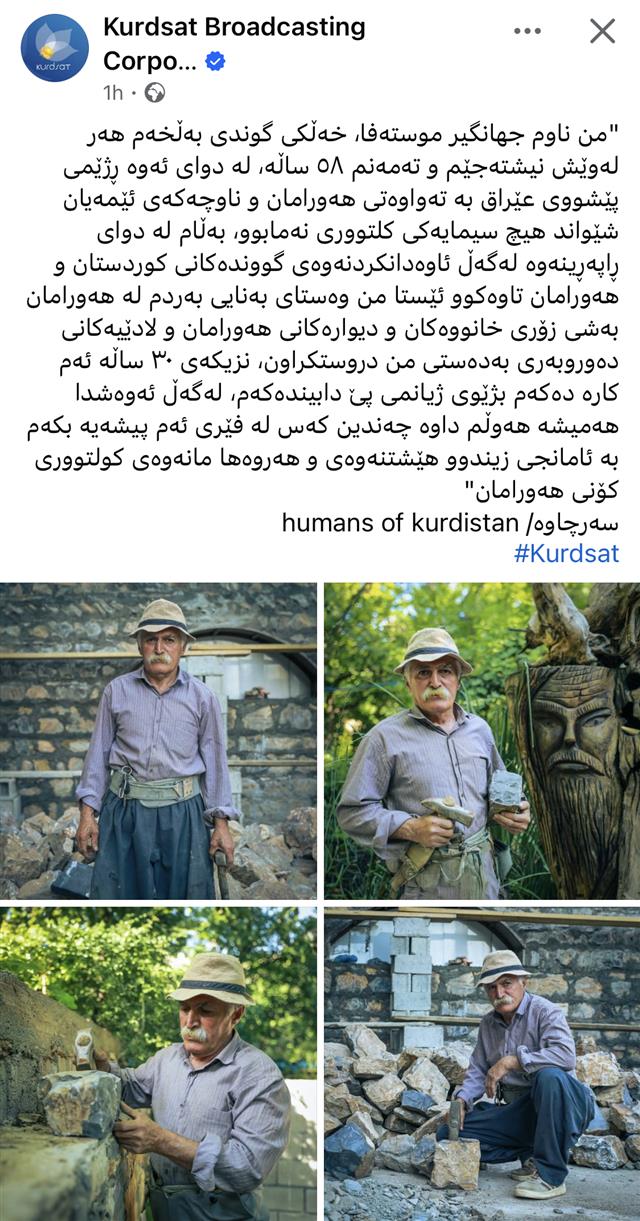Screen dimensions: 640x1221
Task: Open the post's three-dot options menu
Action: tap(527, 31)
